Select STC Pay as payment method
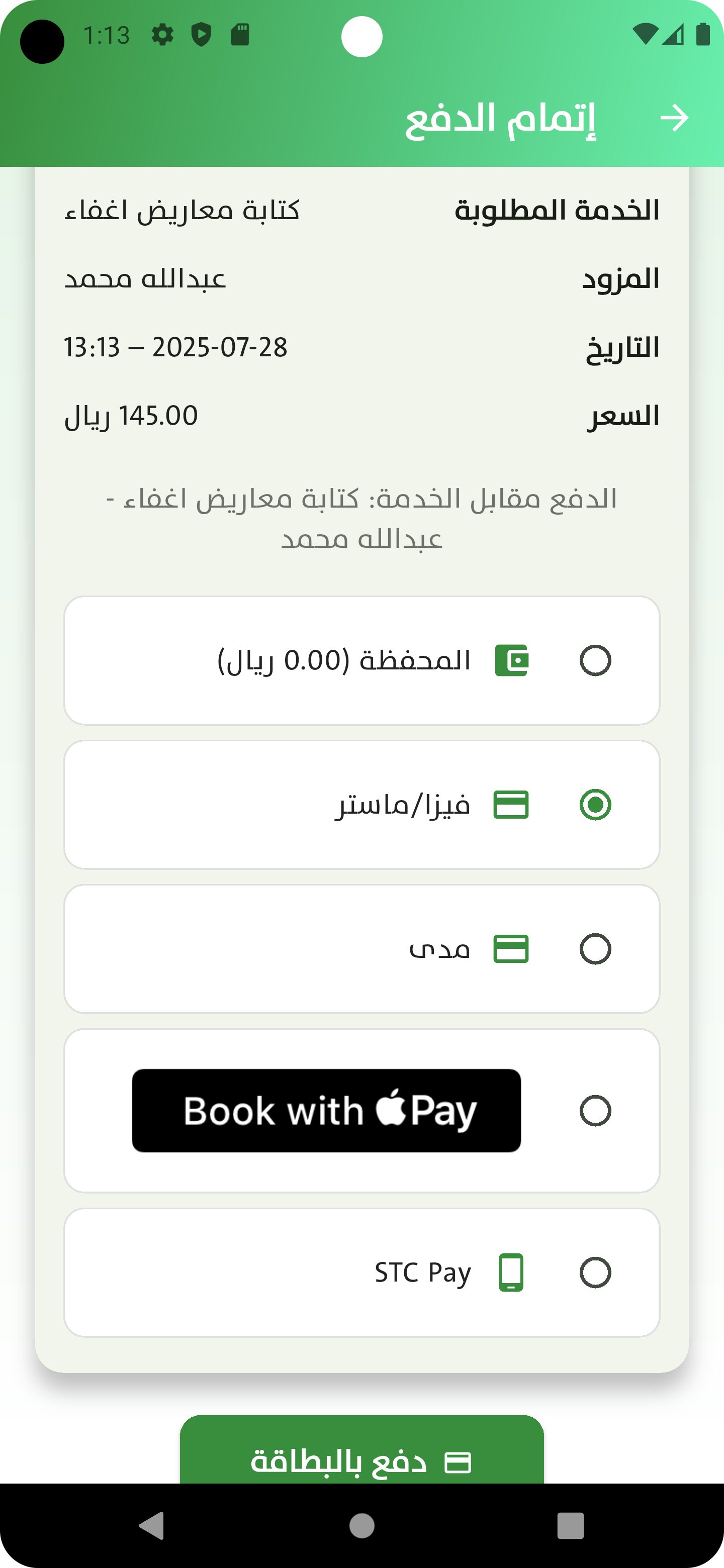This screenshot has height=1568, width=724. click(595, 1273)
